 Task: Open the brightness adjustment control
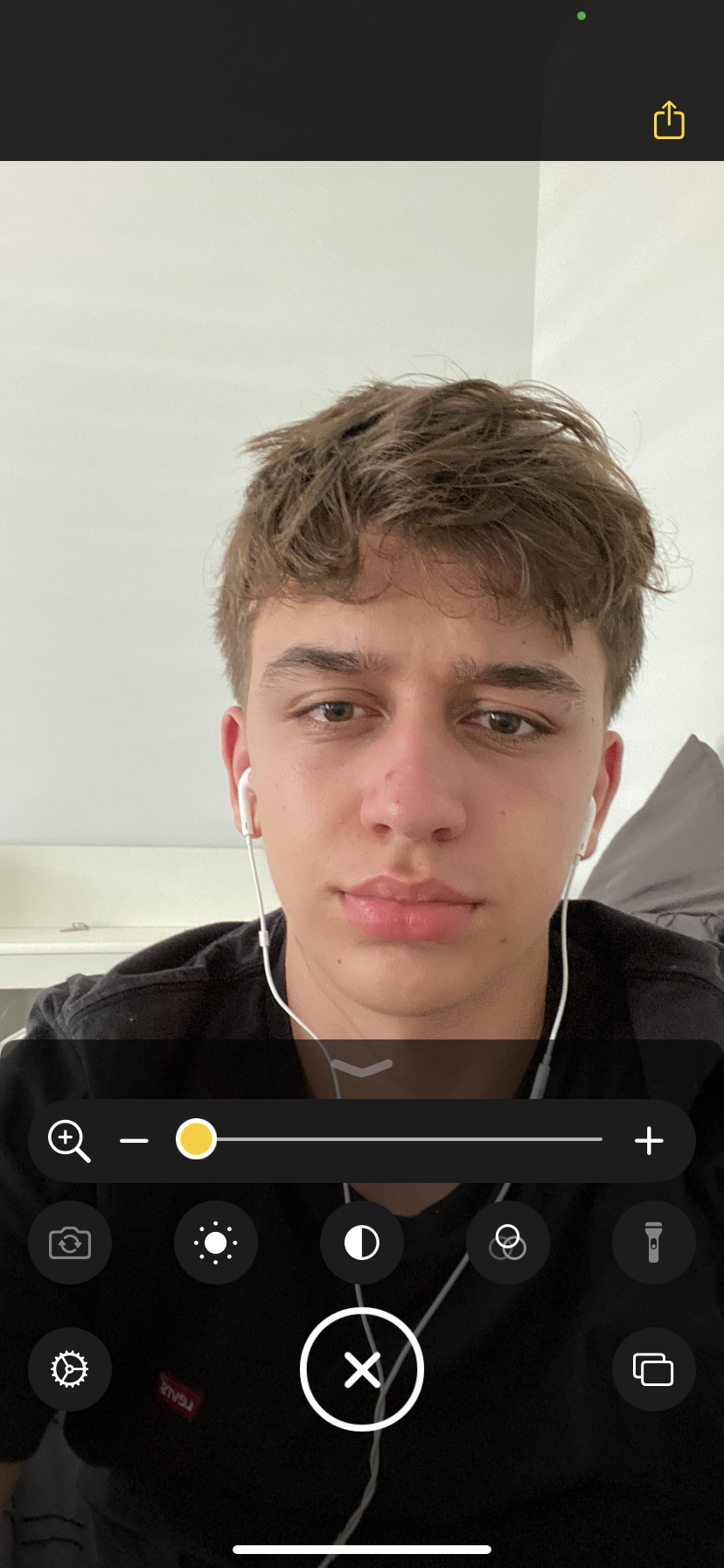click(x=215, y=1242)
